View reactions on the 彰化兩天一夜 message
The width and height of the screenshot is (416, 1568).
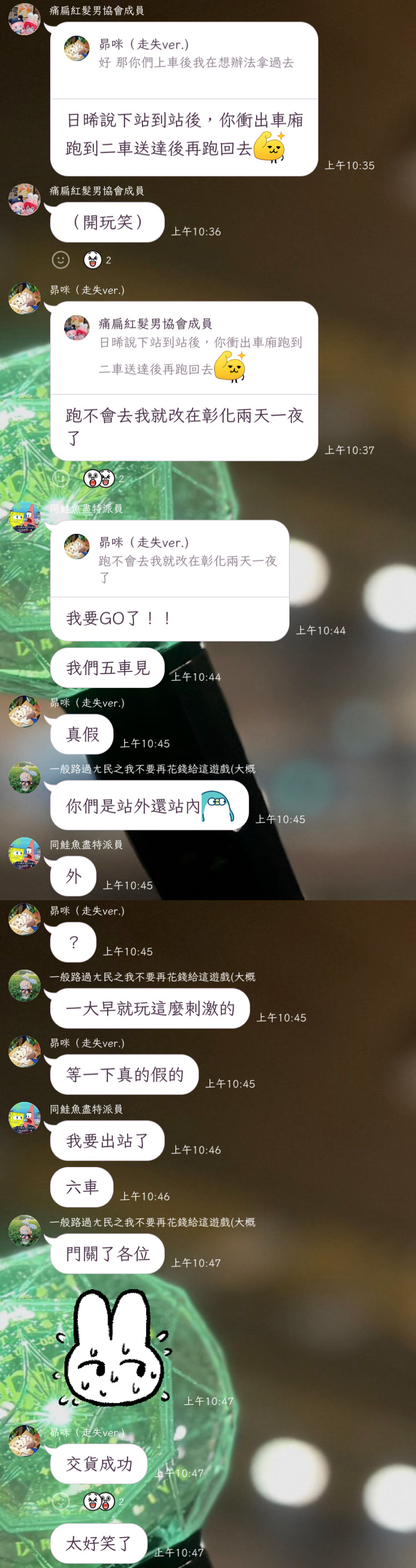(103, 479)
